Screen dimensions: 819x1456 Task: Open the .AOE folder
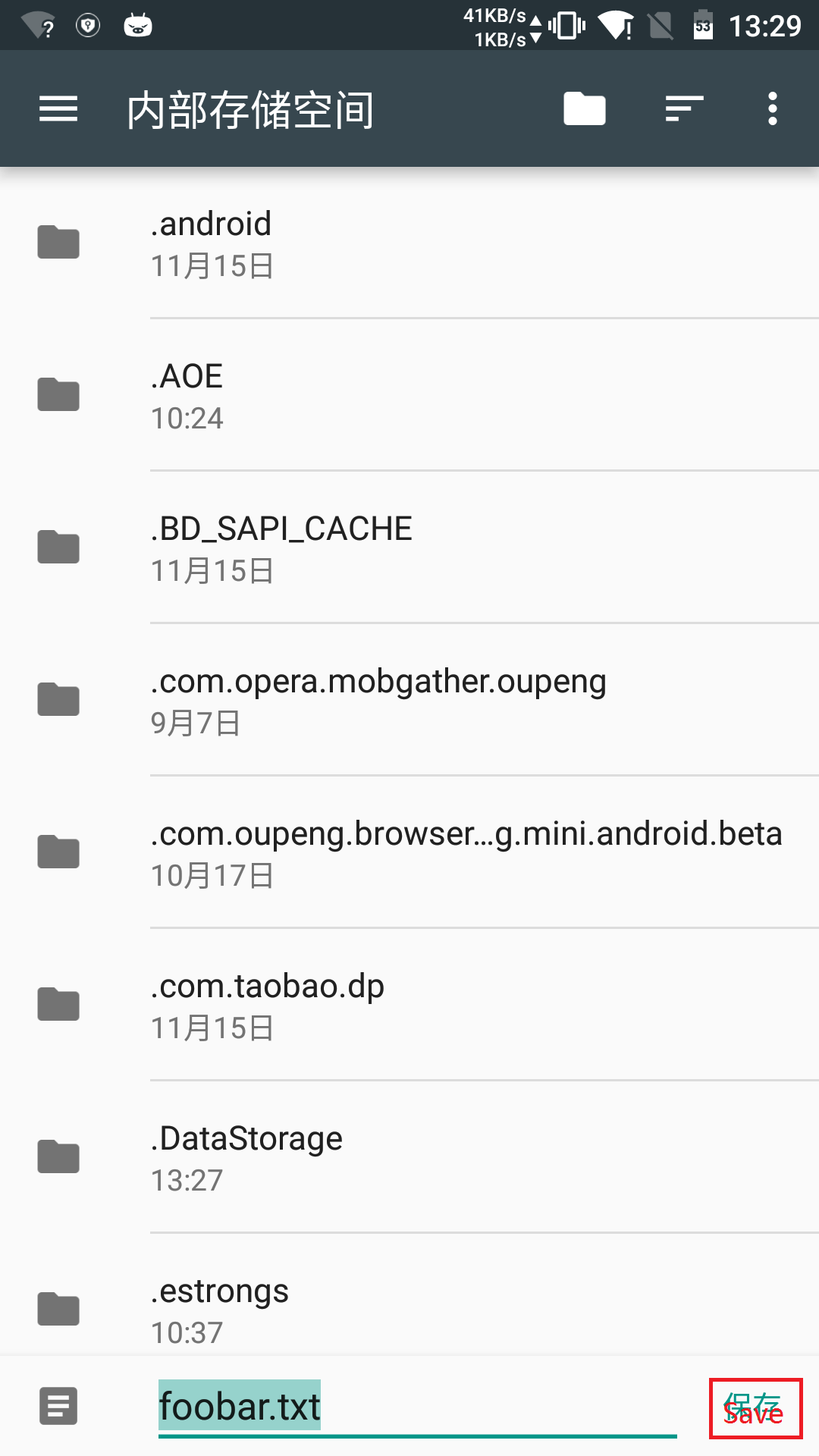(x=409, y=396)
